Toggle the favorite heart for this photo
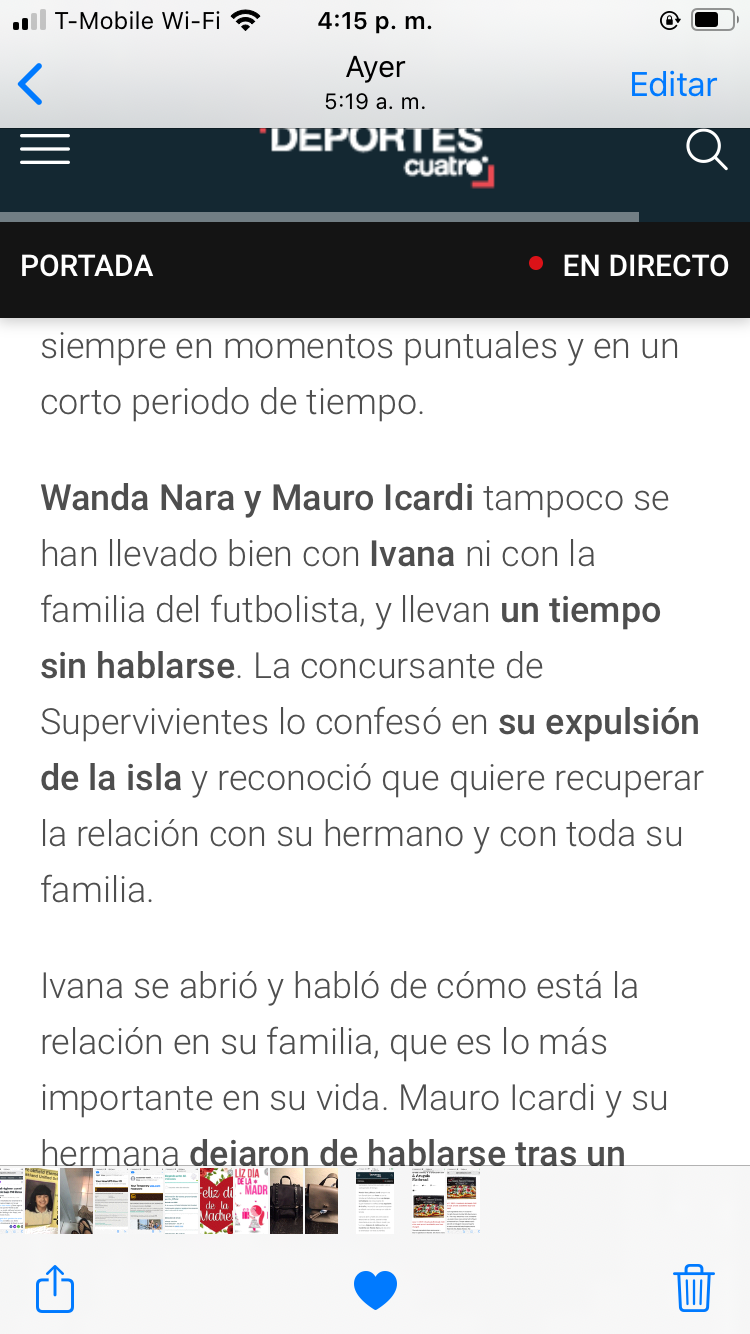 coord(375,1290)
